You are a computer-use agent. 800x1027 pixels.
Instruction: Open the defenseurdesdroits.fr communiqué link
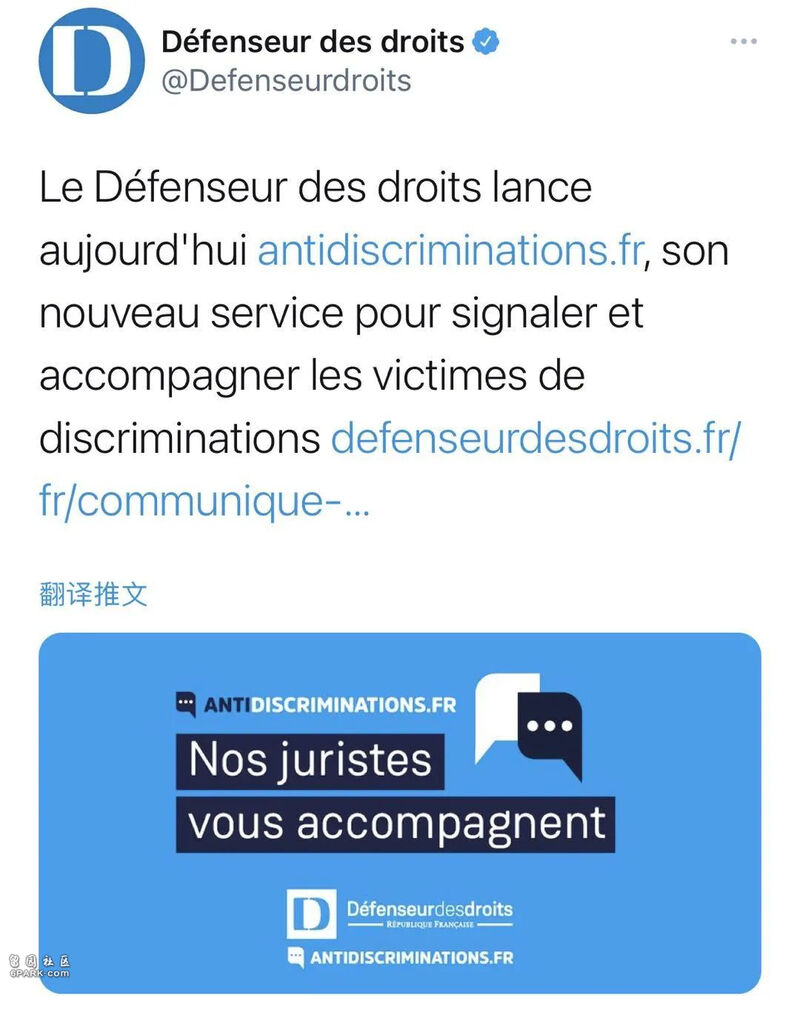point(535,438)
